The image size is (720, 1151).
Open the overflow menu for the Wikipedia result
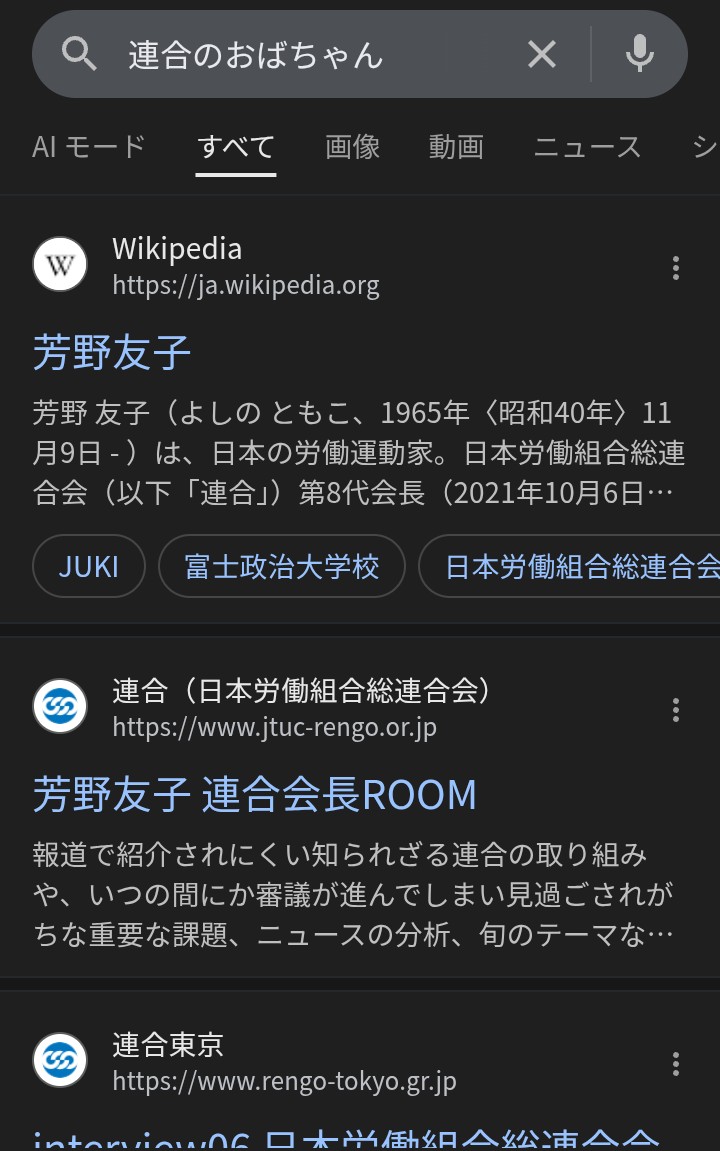676,267
